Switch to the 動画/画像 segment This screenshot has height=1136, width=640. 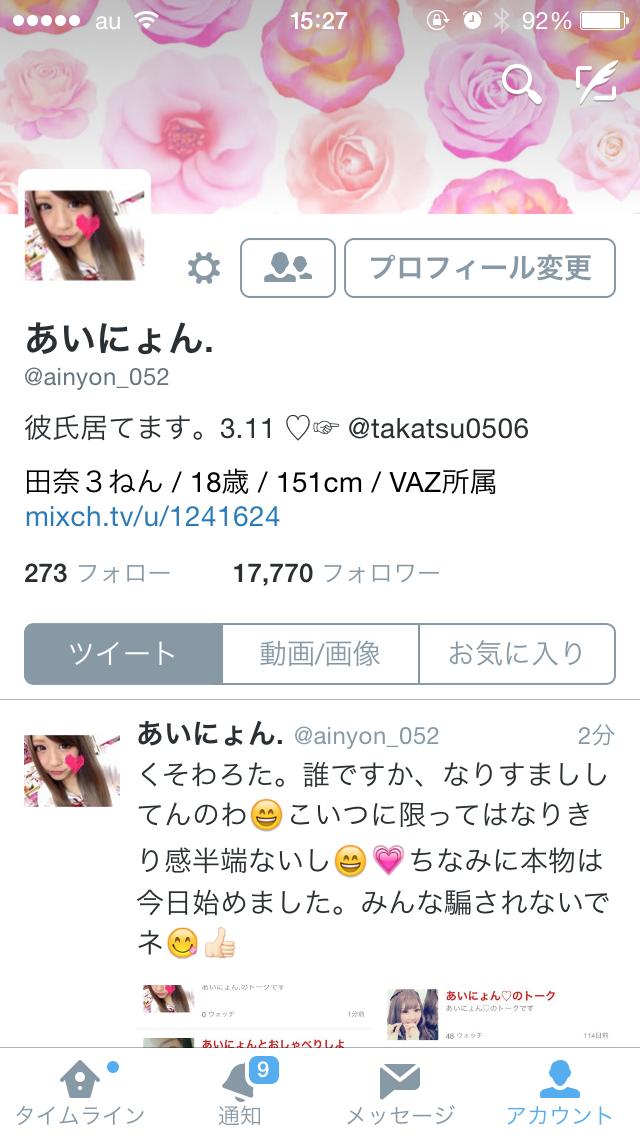click(320, 654)
